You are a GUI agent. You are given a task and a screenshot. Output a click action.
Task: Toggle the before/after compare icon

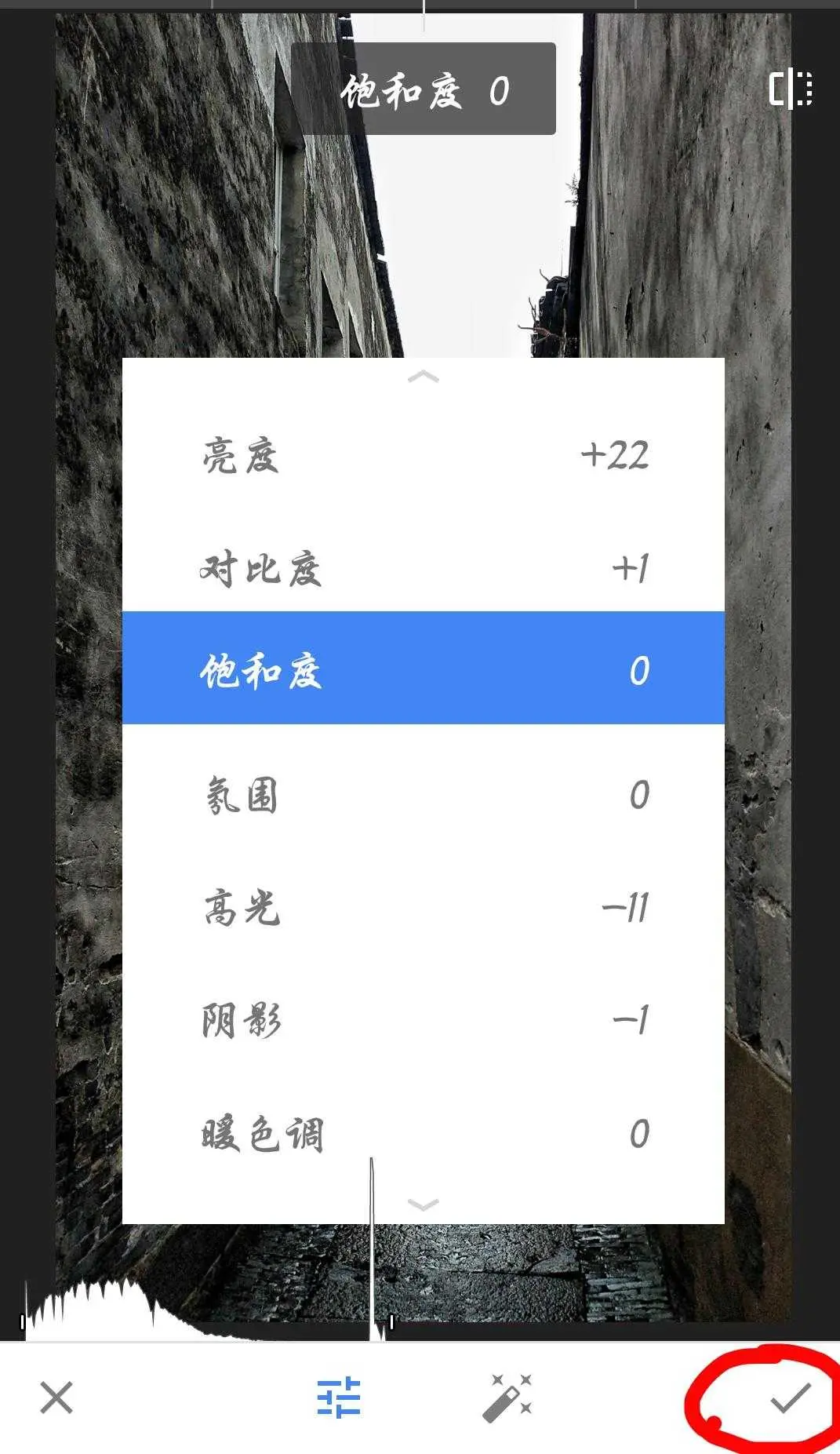[790, 88]
